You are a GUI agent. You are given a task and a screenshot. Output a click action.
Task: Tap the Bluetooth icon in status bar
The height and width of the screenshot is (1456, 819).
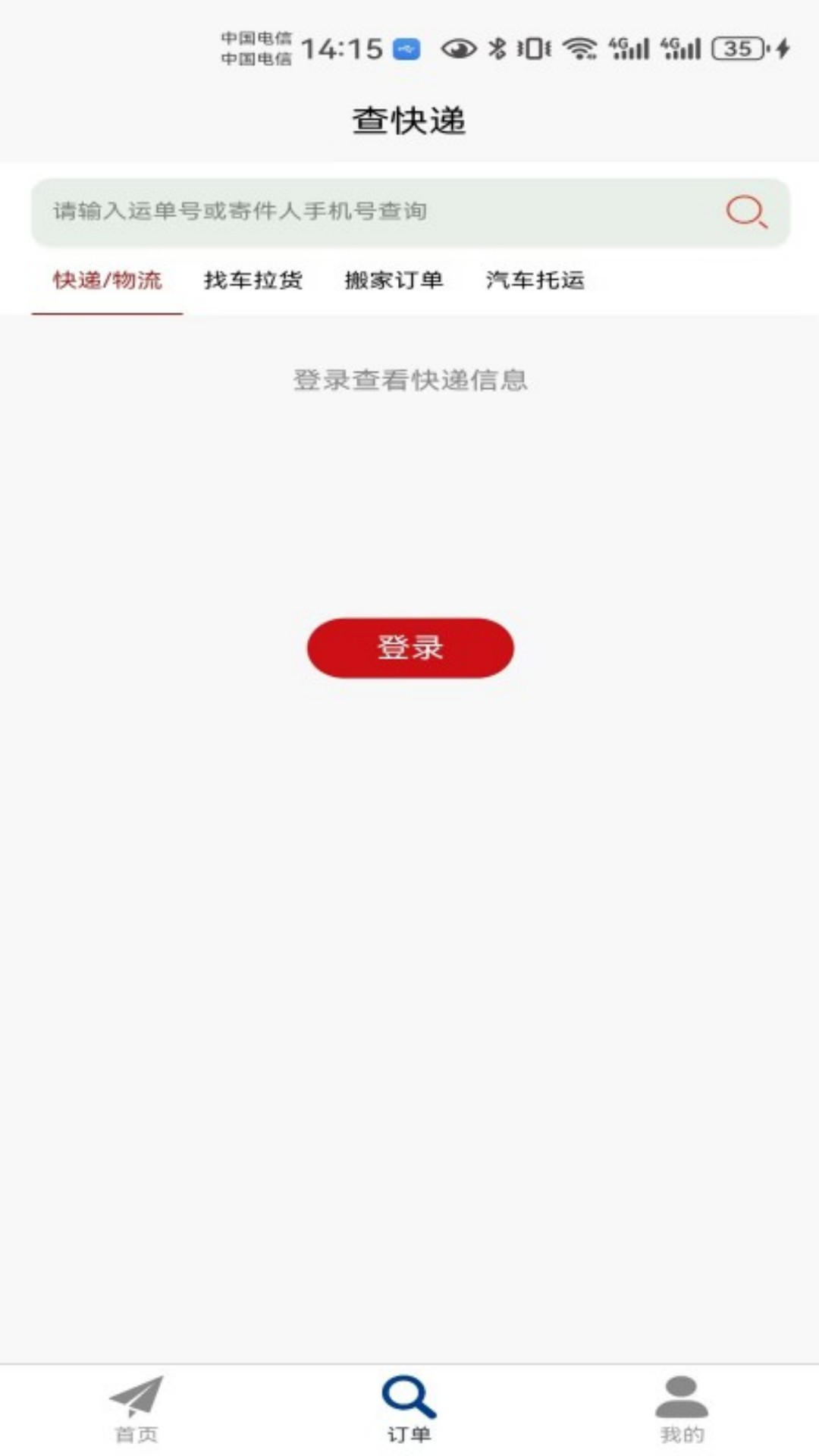497,47
